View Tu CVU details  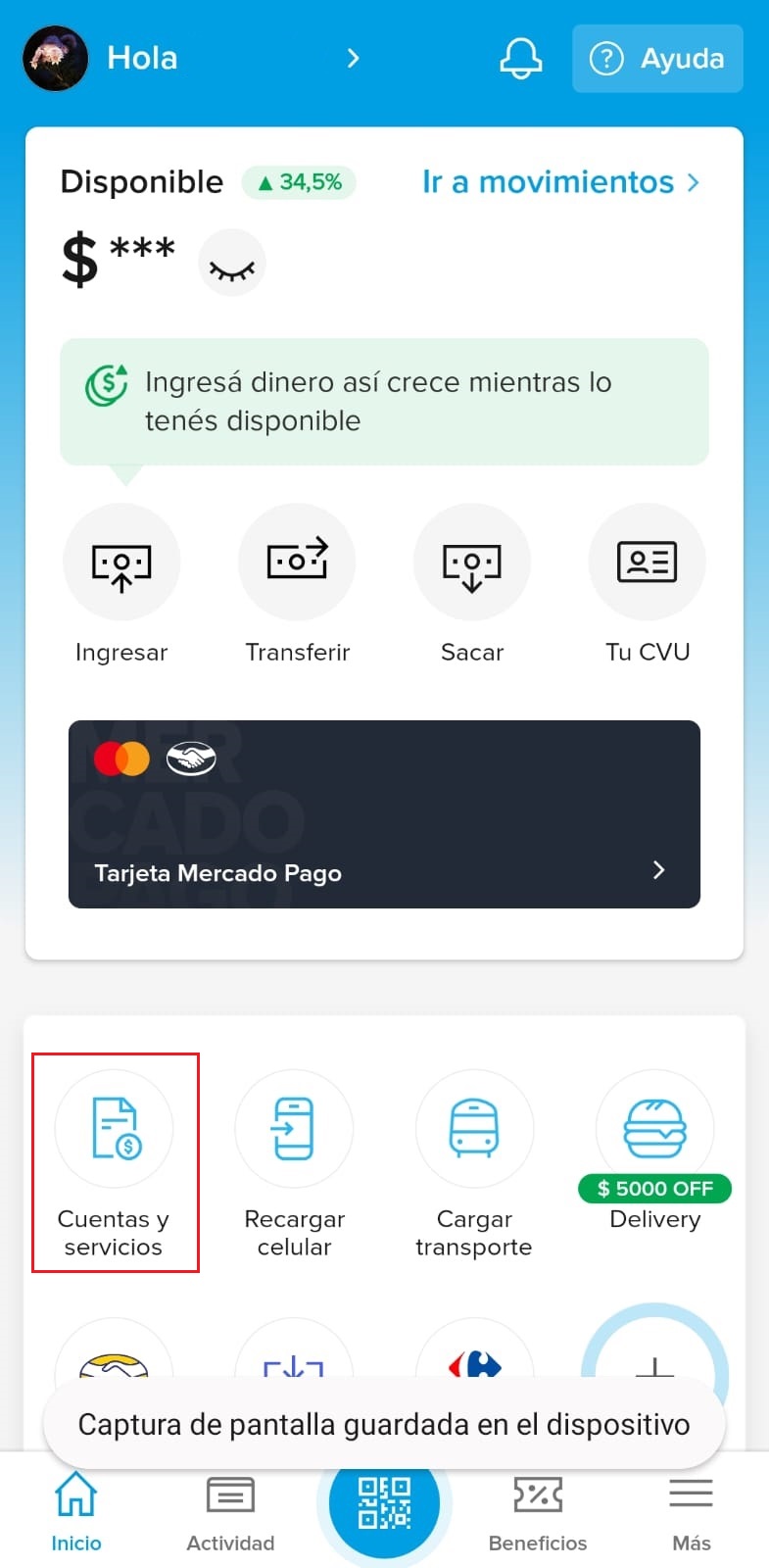pyautogui.click(x=647, y=563)
